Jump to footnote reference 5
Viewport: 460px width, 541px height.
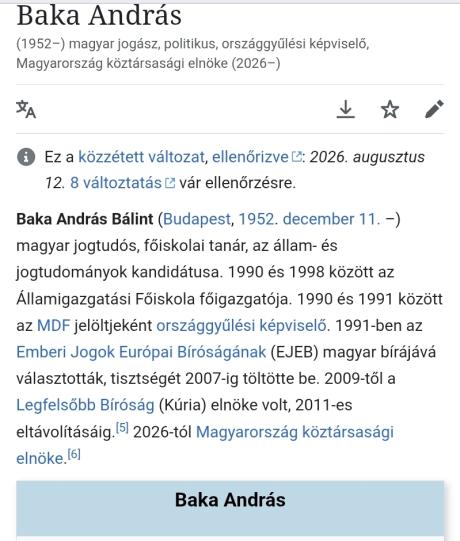click(x=122, y=428)
